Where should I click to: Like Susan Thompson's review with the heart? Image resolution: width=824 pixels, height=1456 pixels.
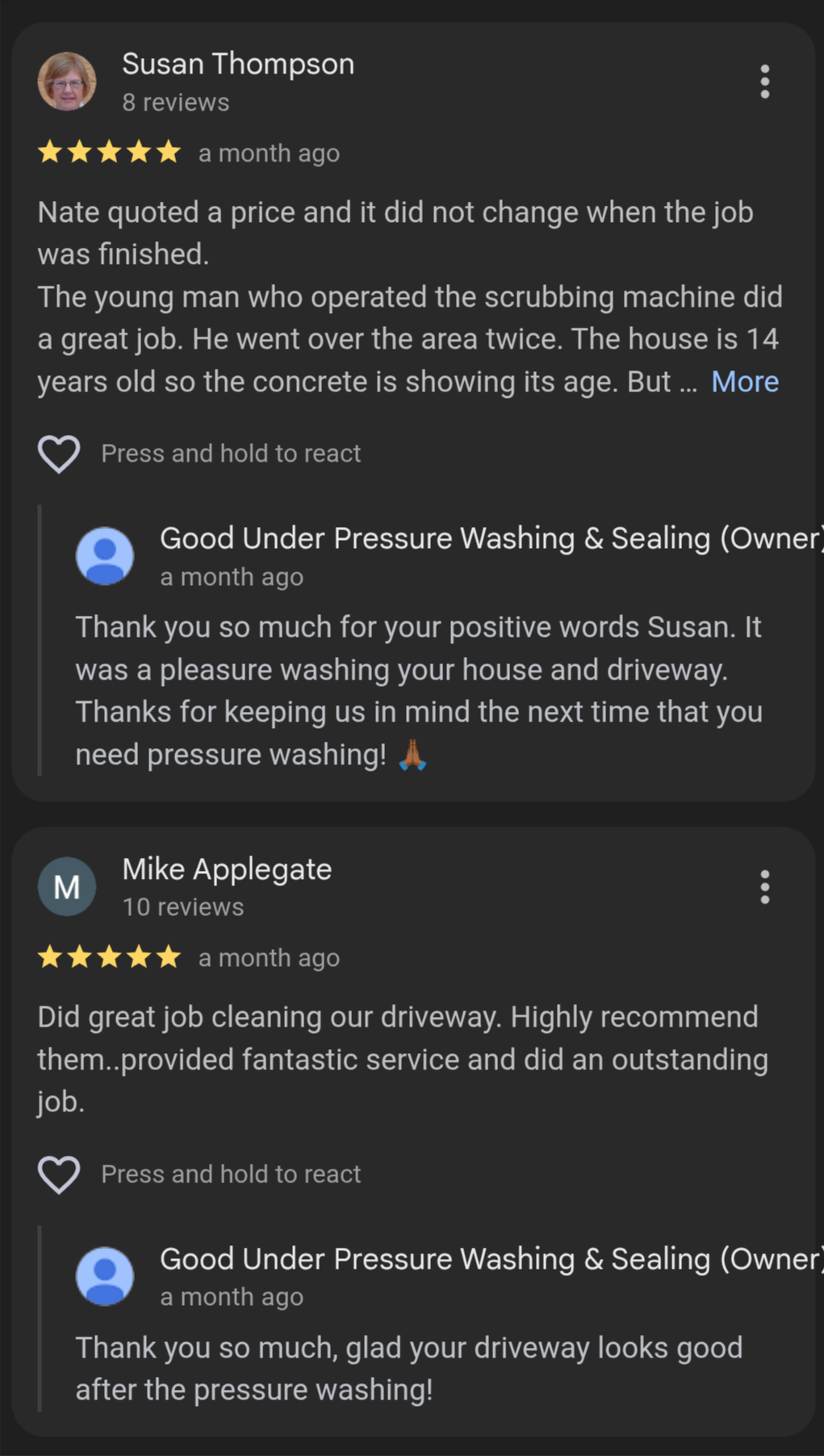tap(59, 454)
